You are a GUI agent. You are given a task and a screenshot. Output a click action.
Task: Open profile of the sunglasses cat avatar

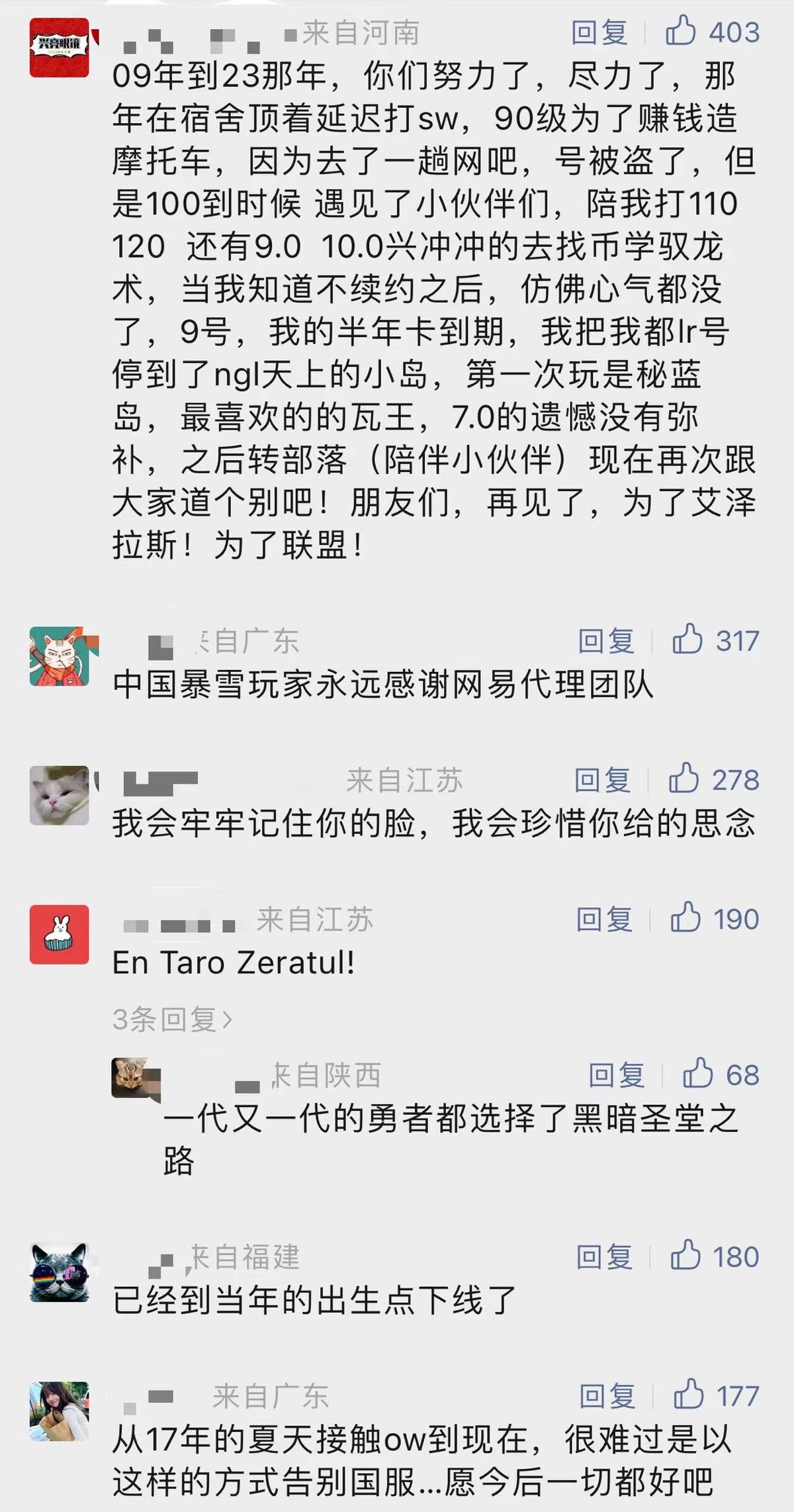(60, 1272)
